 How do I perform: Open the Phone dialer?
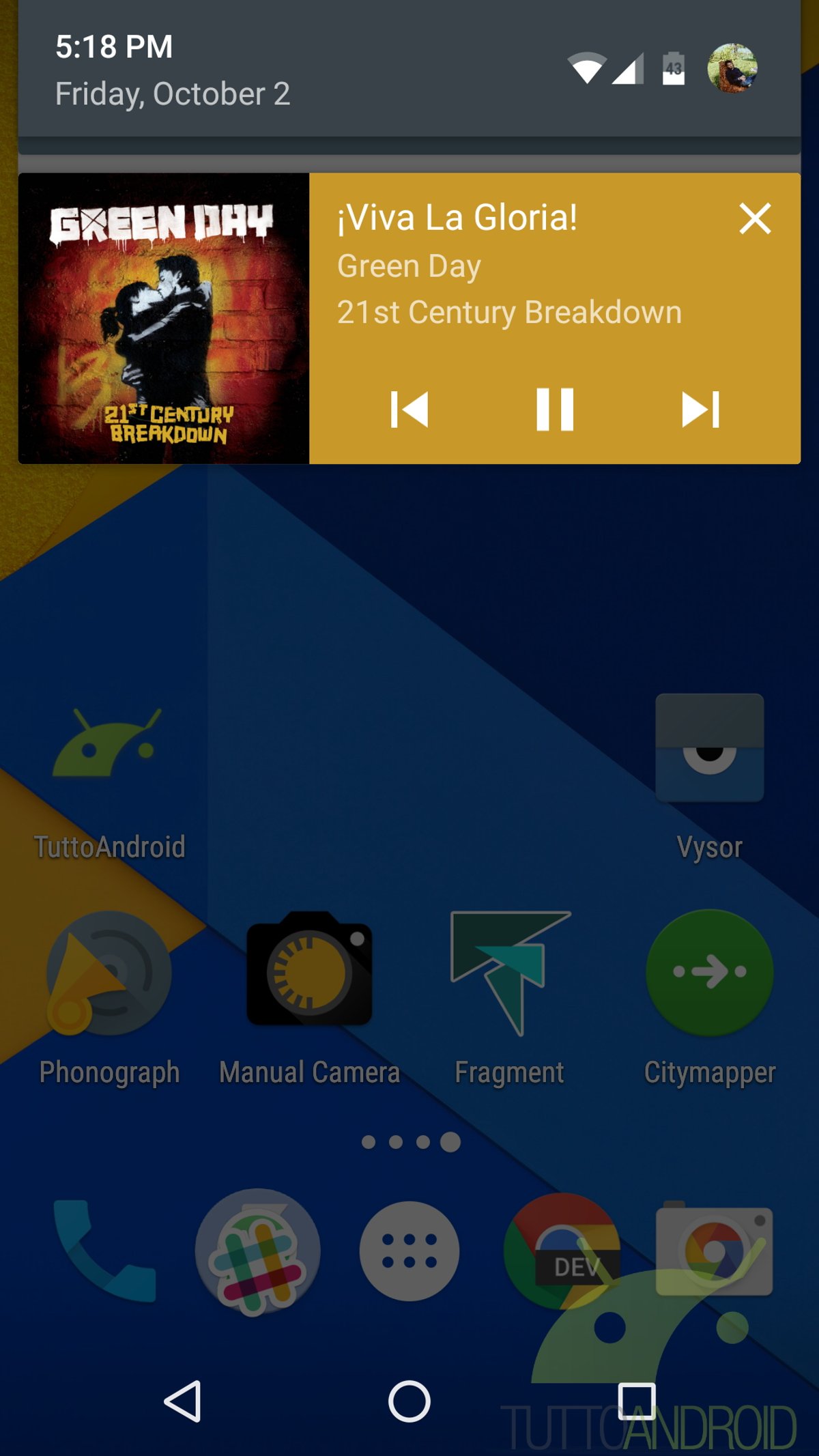pyautogui.click(x=106, y=1251)
